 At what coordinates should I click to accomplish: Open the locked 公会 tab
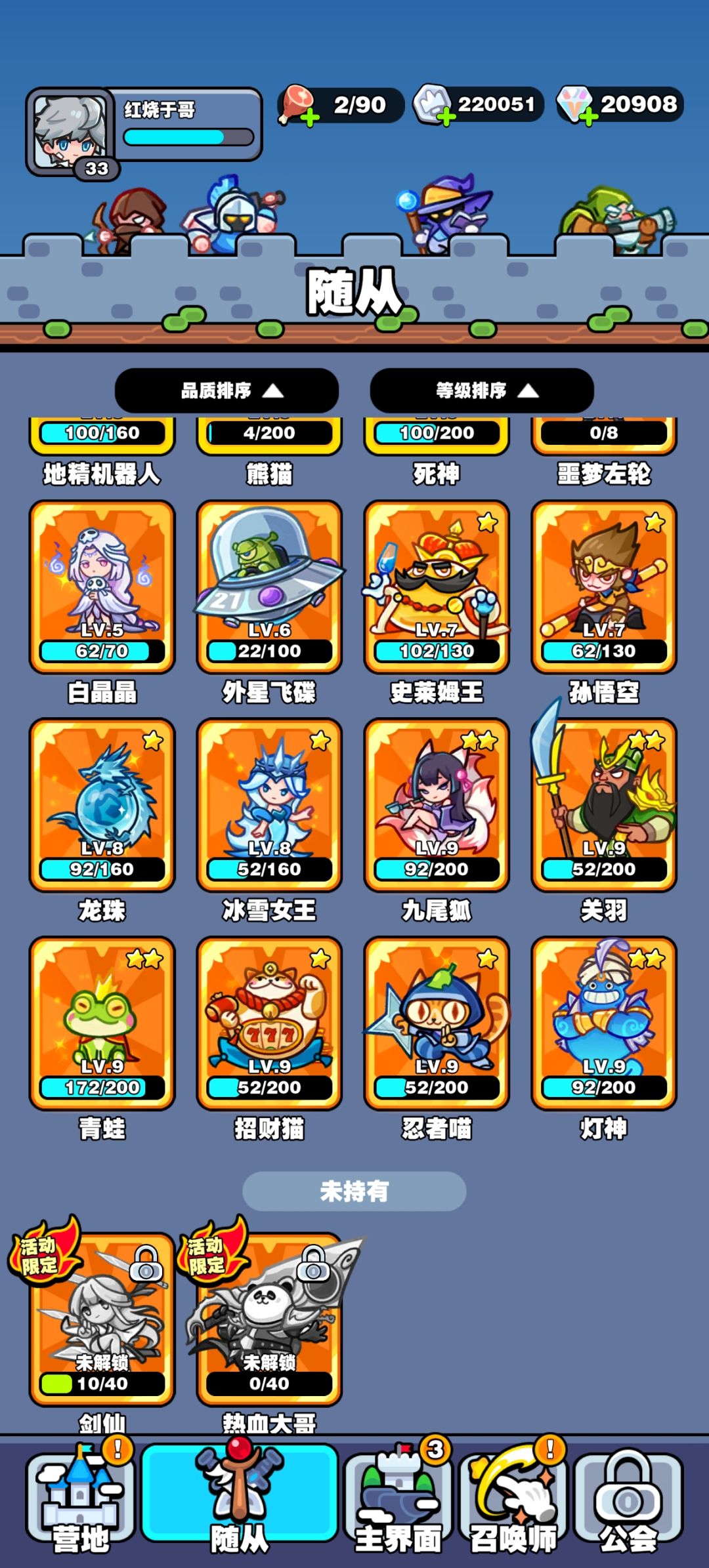pos(628,1499)
